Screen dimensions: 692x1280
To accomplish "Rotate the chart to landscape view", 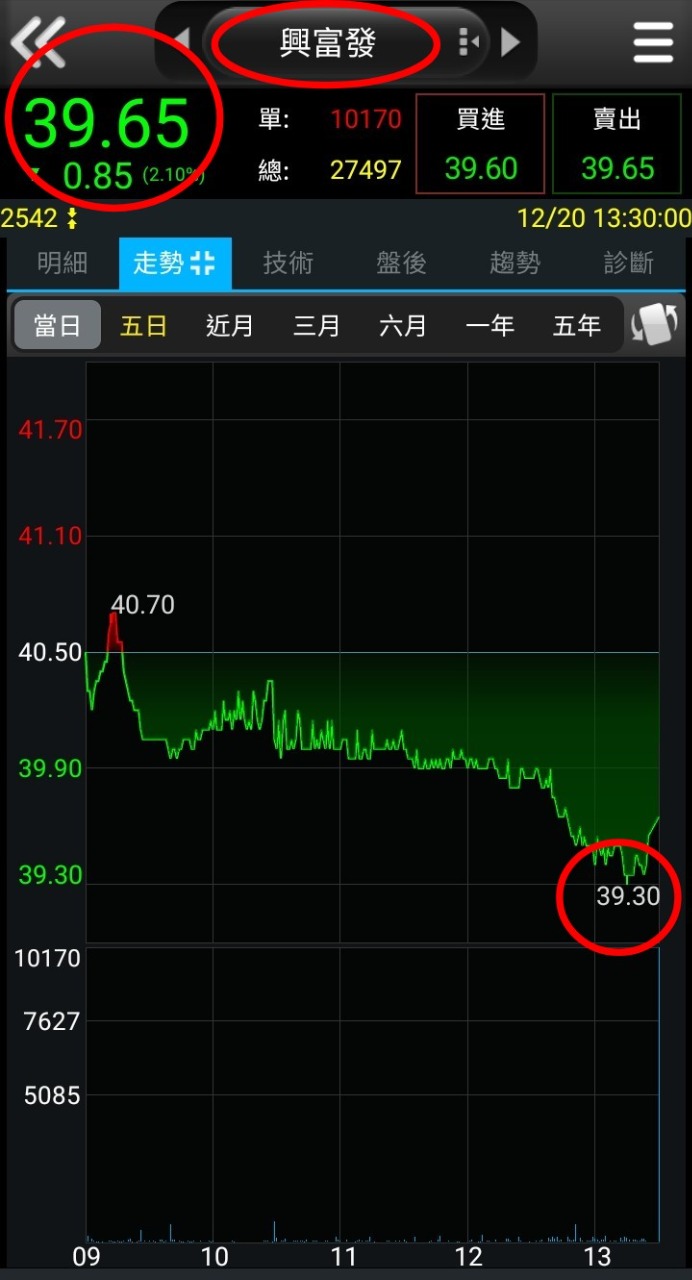I will (x=655, y=325).
